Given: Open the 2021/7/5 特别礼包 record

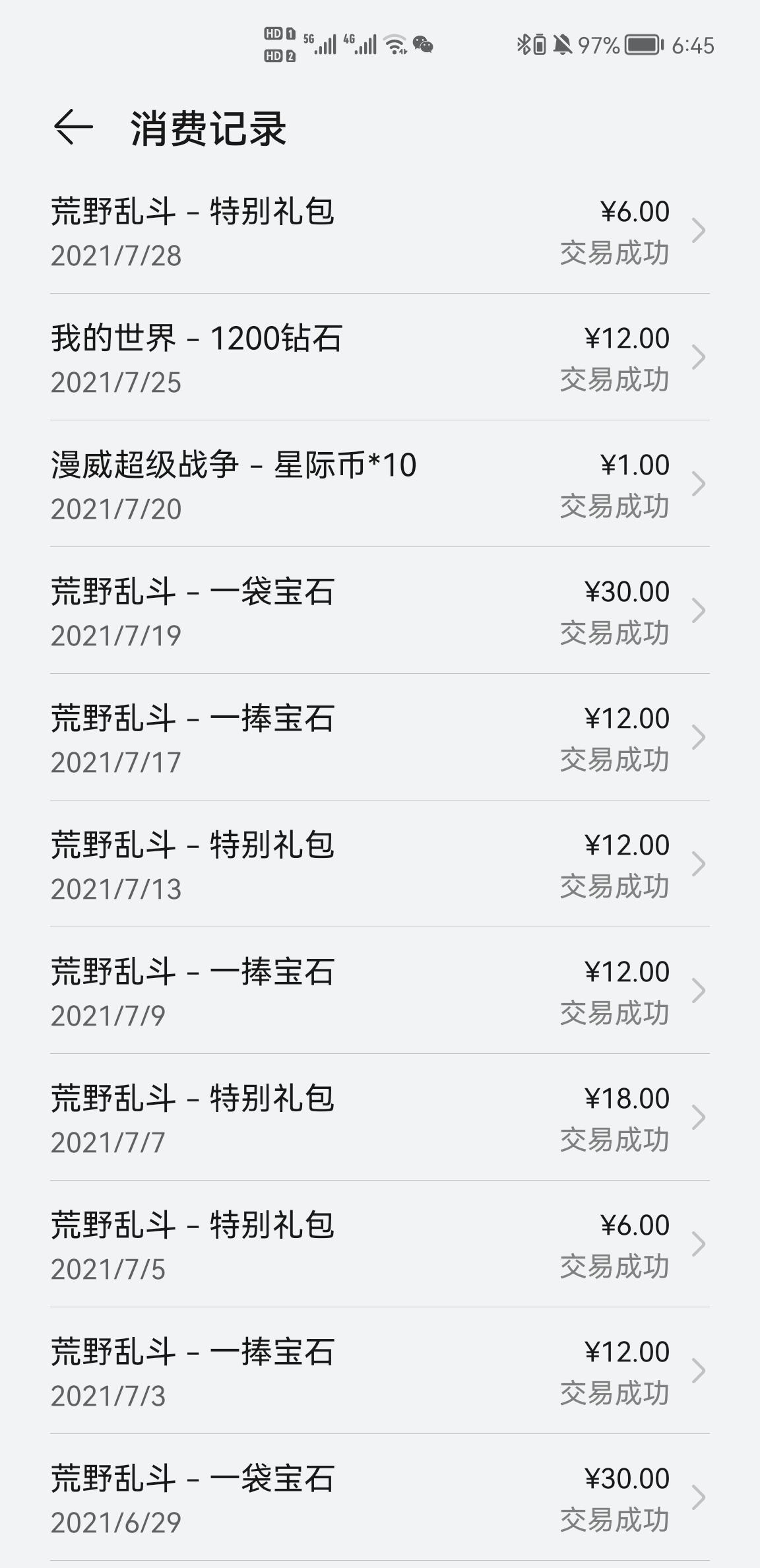Looking at the screenshot, I should click(380, 1244).
